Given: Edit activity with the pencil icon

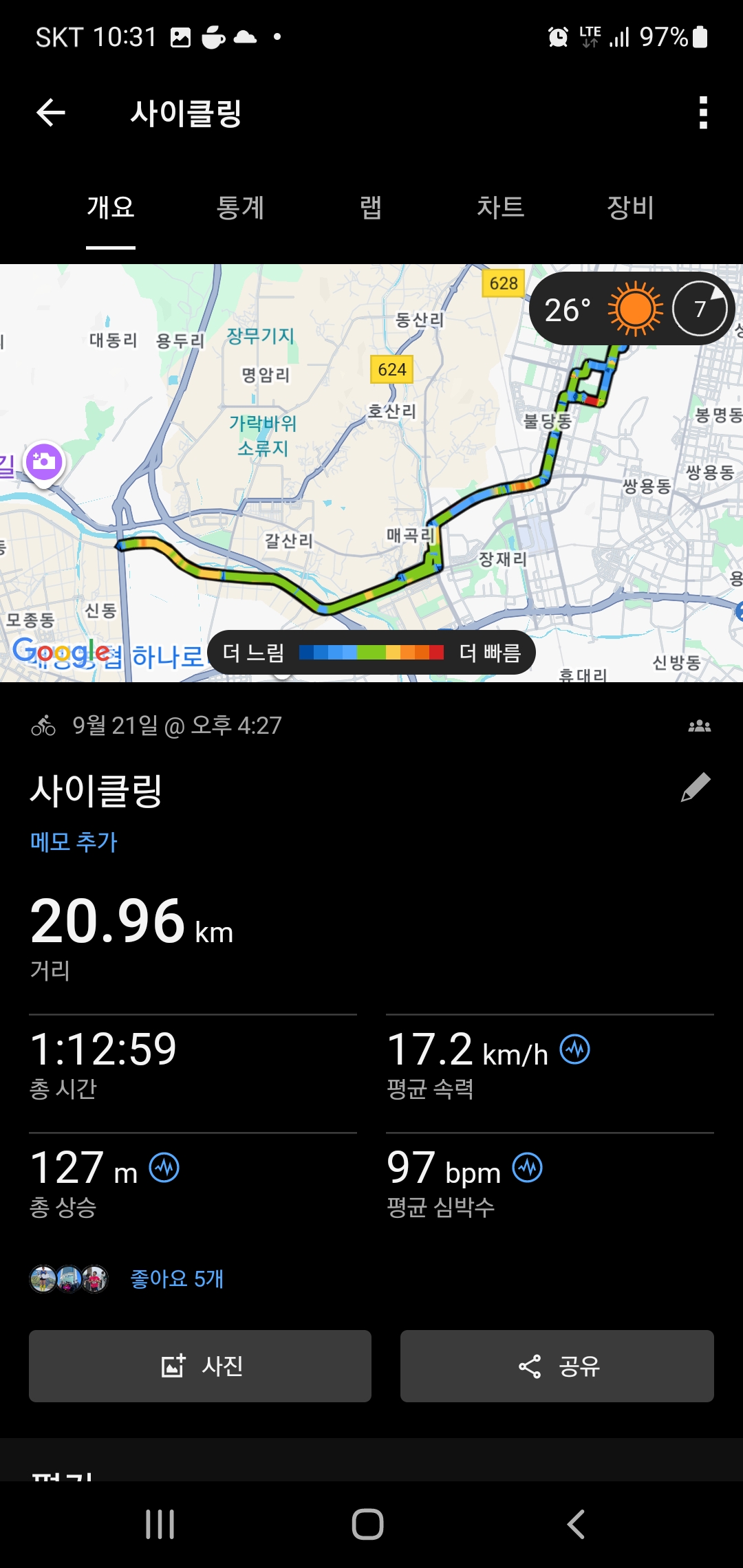Looking at the screenshot, I should (x=696, y=787).
